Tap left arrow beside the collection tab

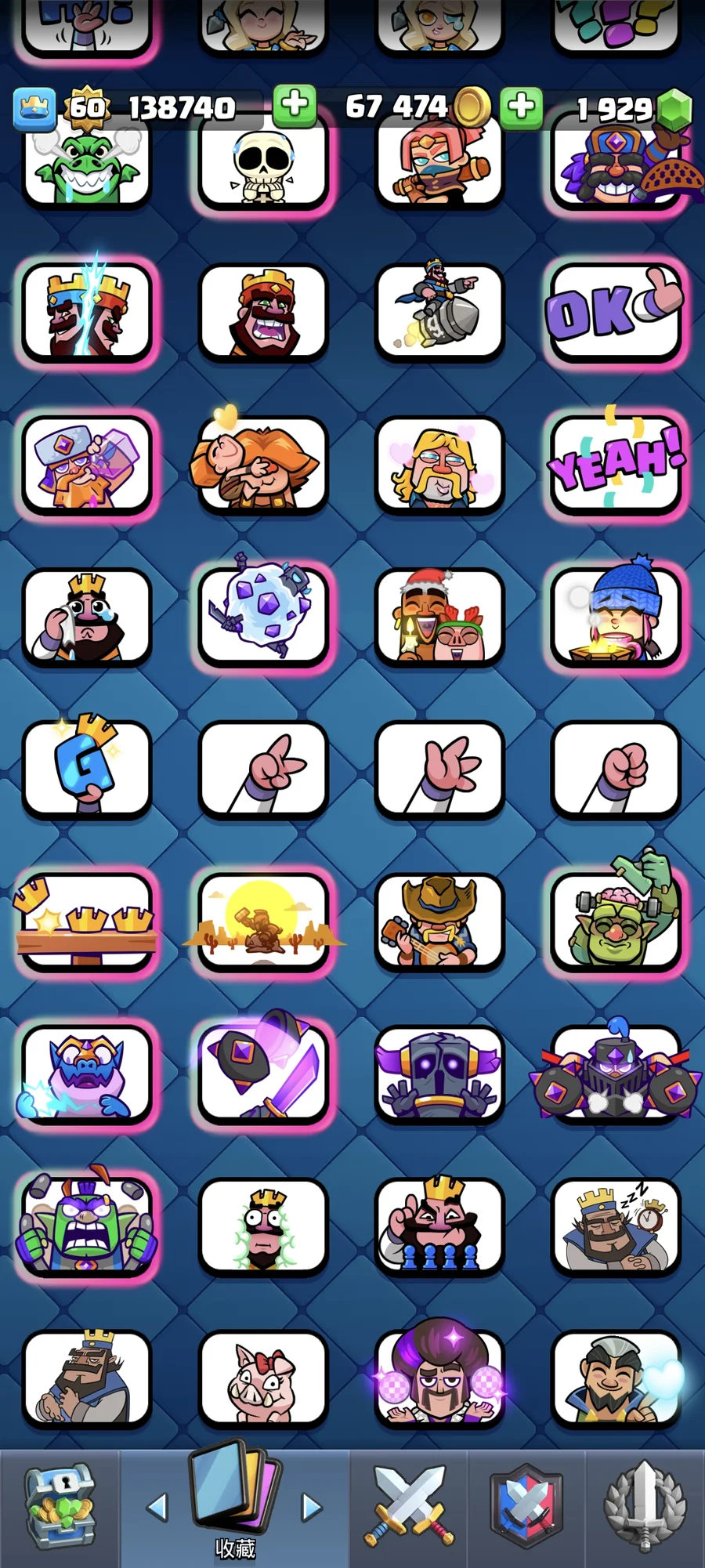[158, 1506]
